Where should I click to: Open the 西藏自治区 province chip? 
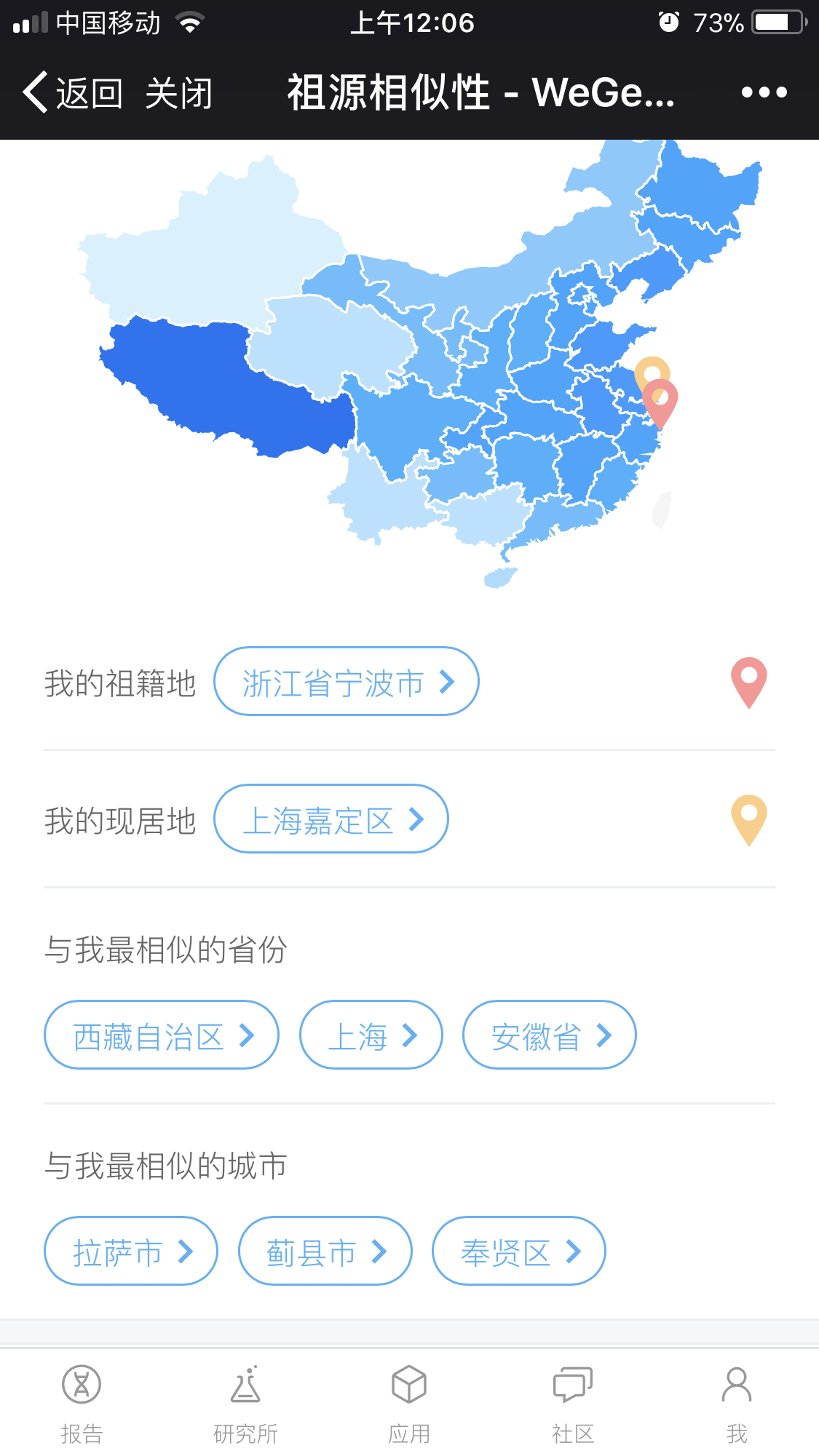(162, 1035)
